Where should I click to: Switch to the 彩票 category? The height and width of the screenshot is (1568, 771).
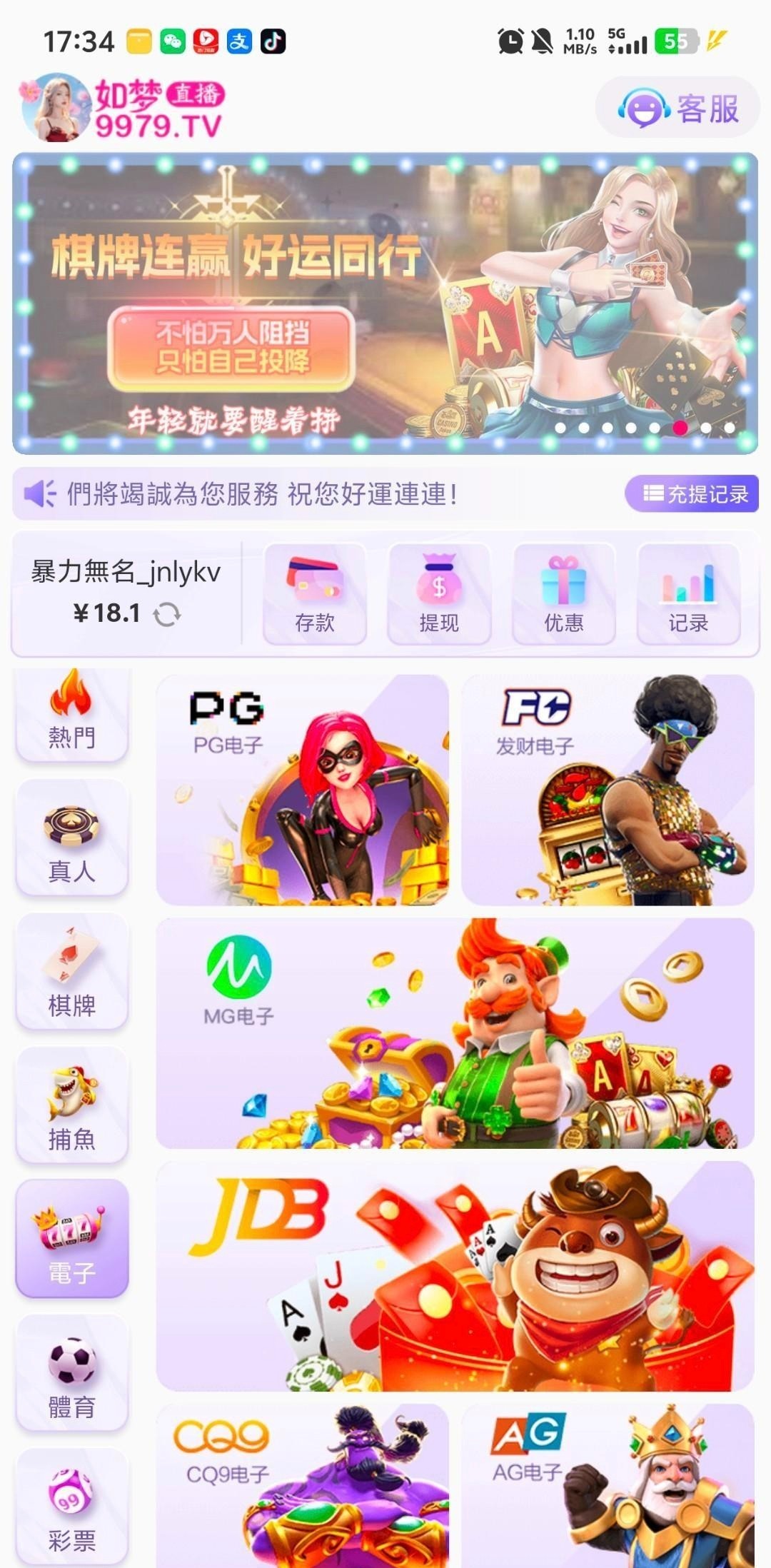(72, 1505)
